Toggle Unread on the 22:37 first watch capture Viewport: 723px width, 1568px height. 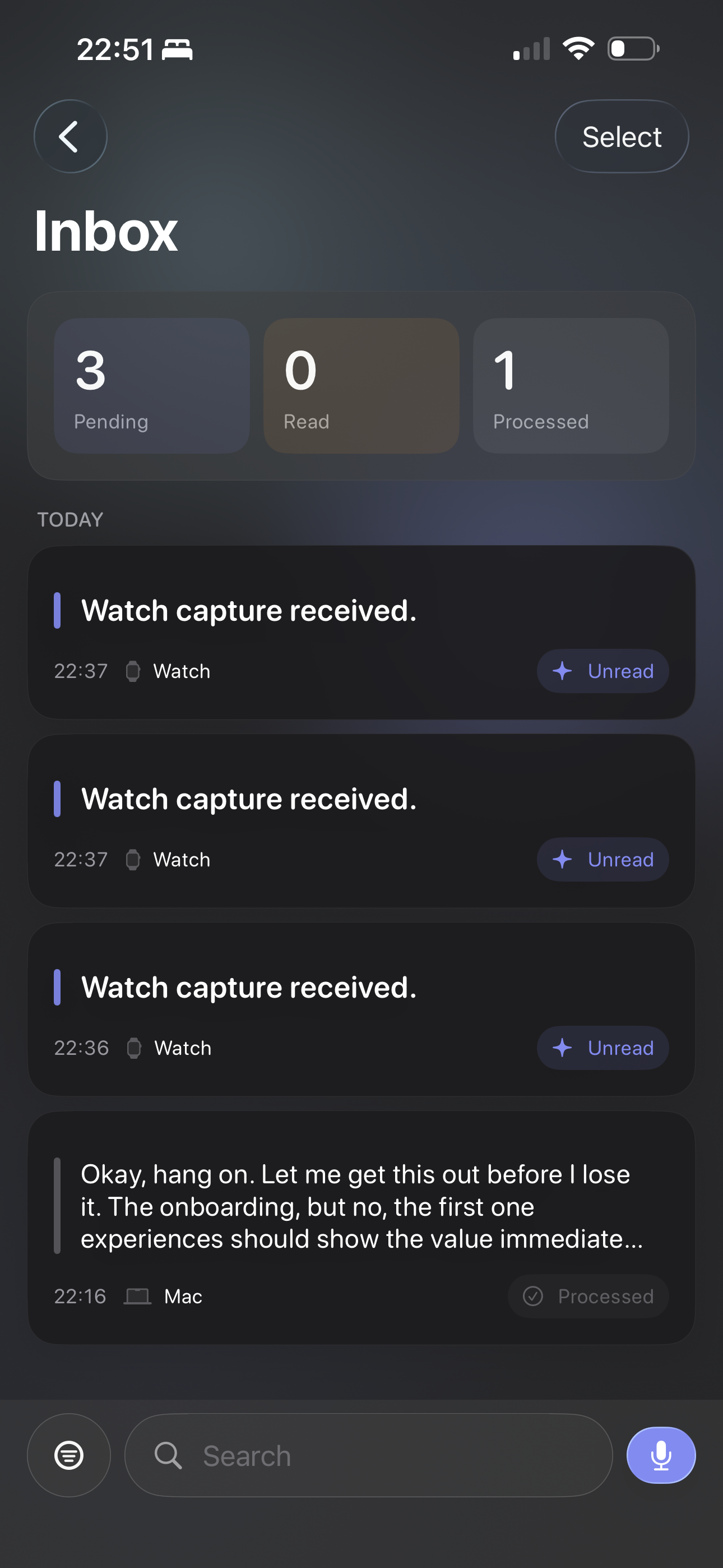point(602,671)
